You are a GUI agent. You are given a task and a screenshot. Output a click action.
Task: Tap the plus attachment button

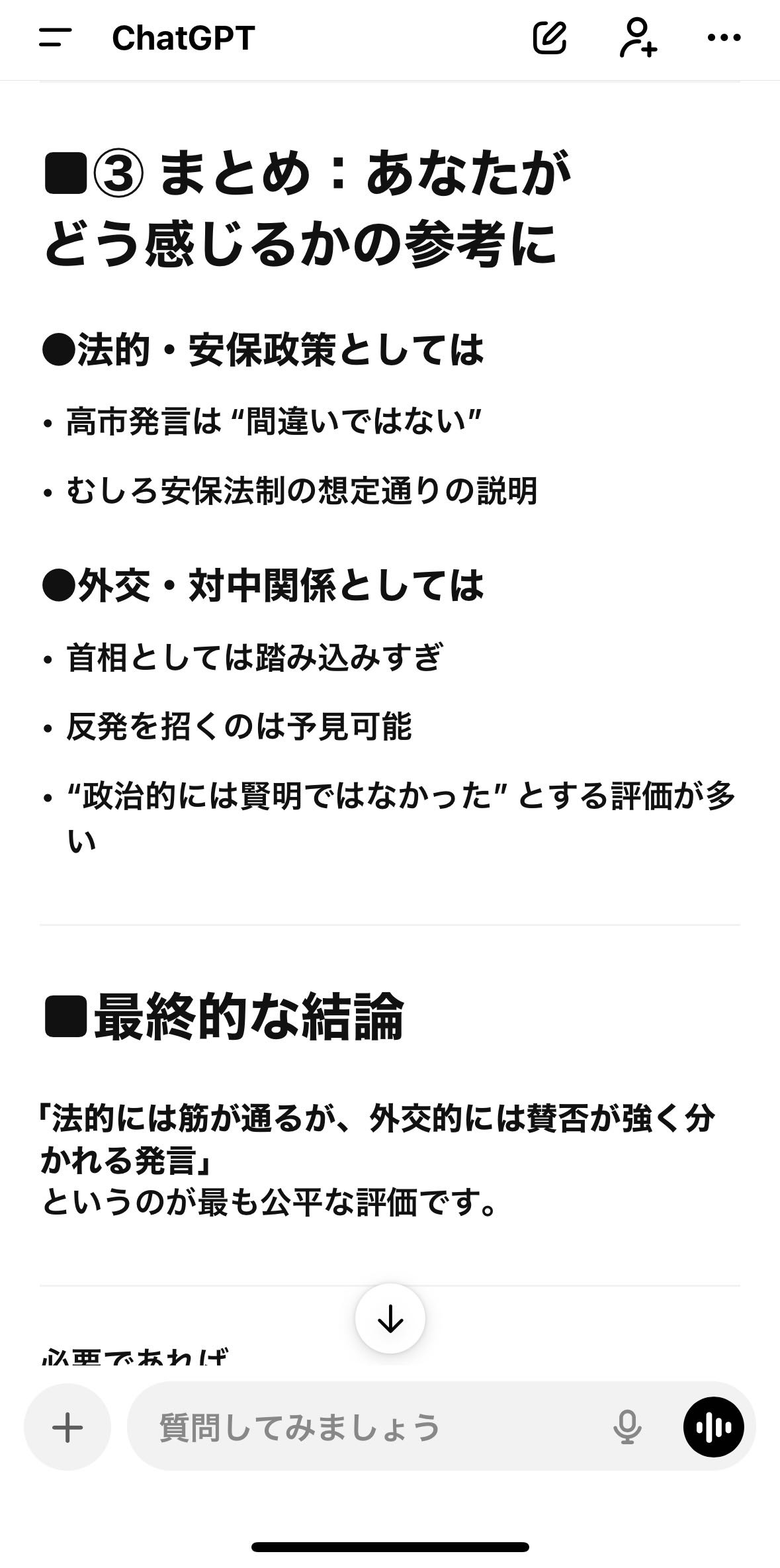click(67, 1427)
